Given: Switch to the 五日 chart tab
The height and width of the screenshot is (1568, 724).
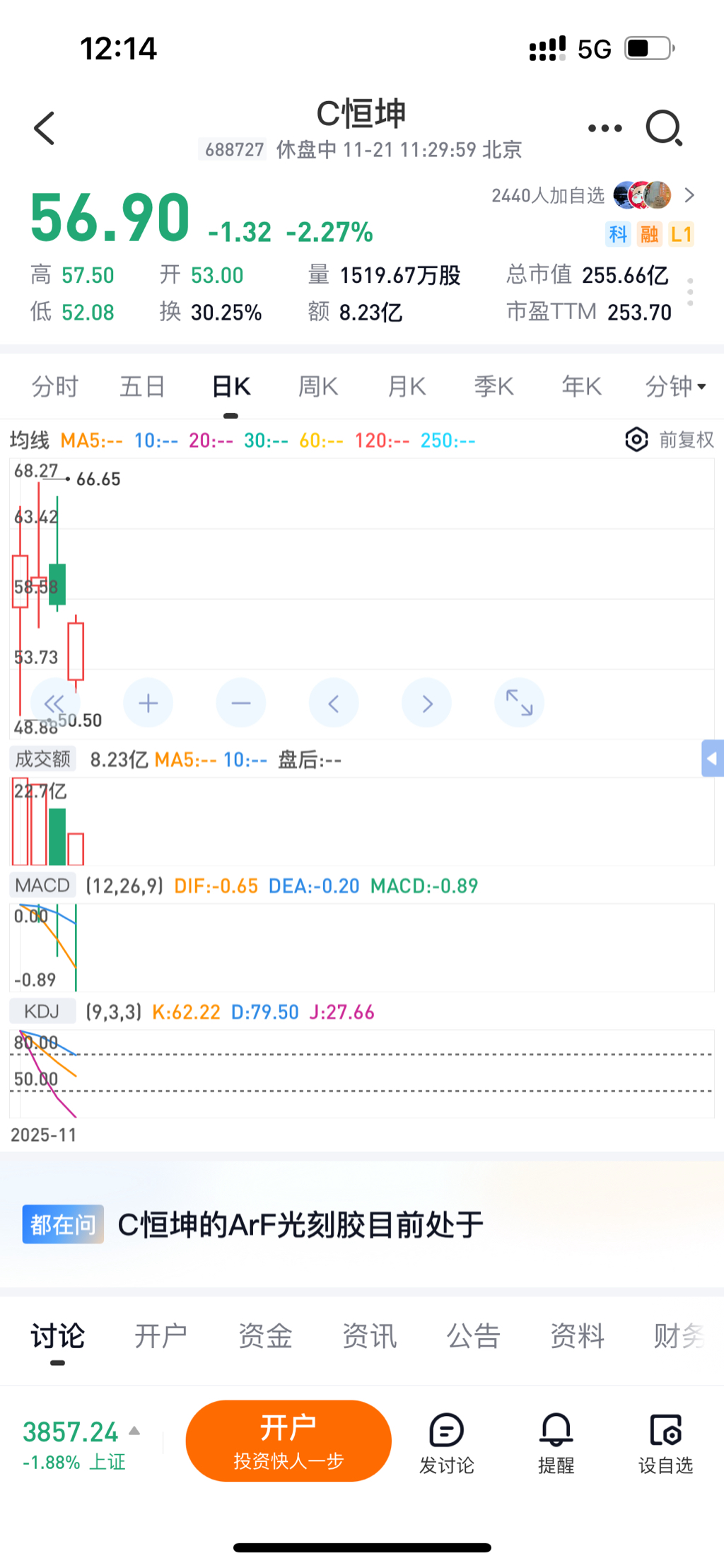Looking at the screenshot, I should click(x=142, y=387).
